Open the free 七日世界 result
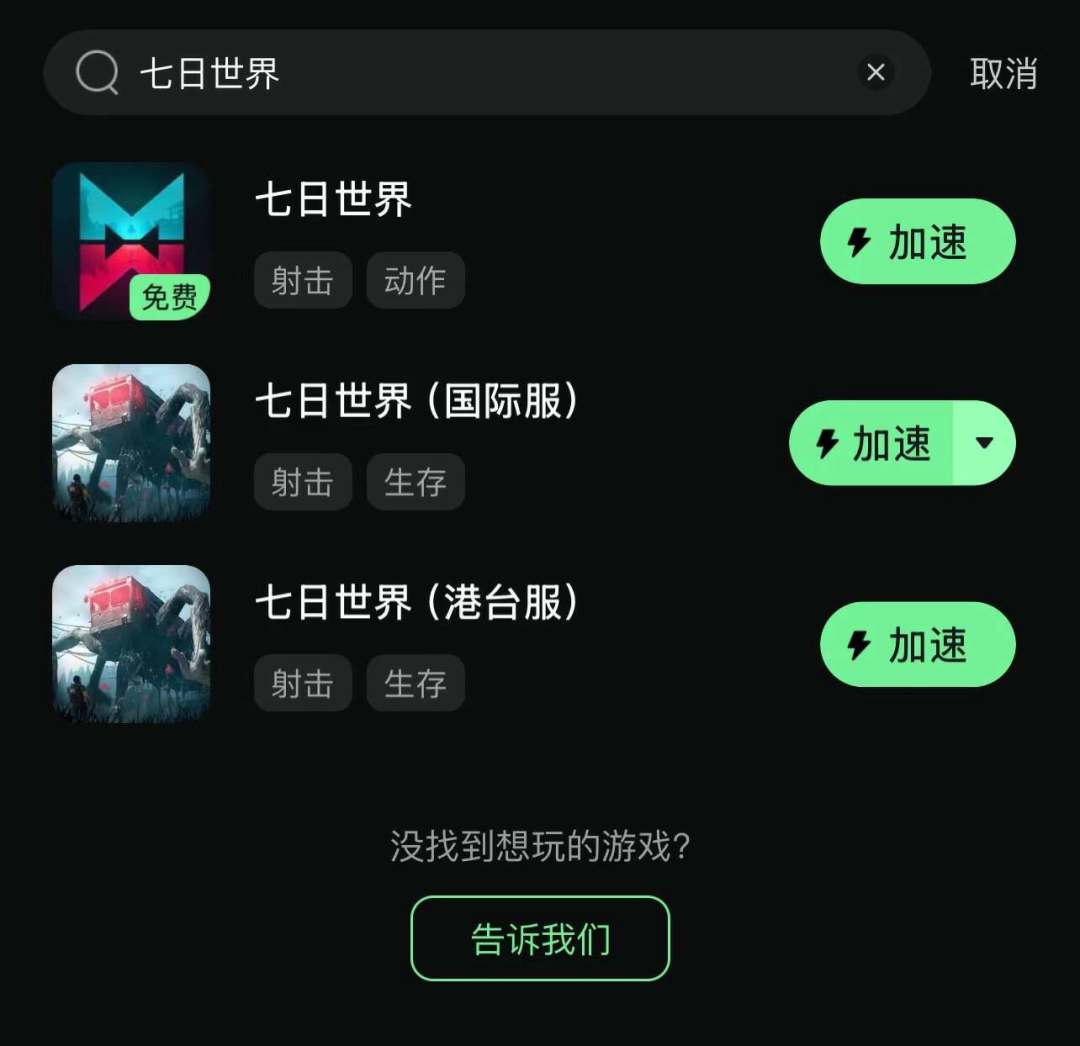 click(334, 201)
